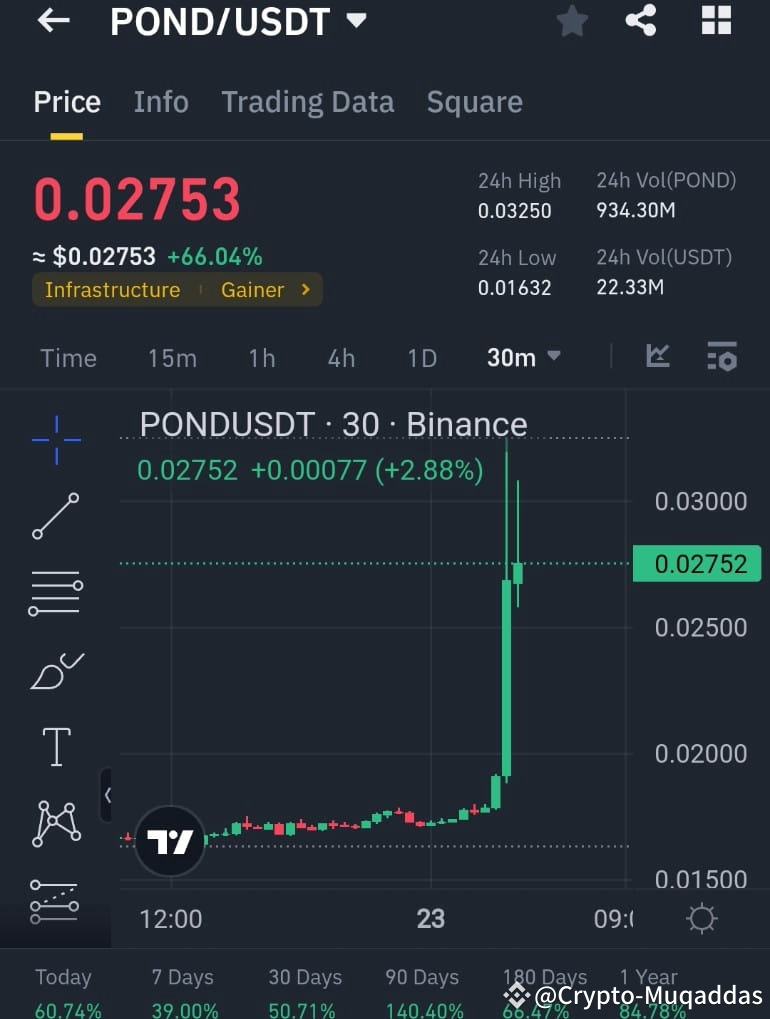Switch to the Trading Data tab
Image resolution: width=770 pixels, height=1019 pixels.
307,101
